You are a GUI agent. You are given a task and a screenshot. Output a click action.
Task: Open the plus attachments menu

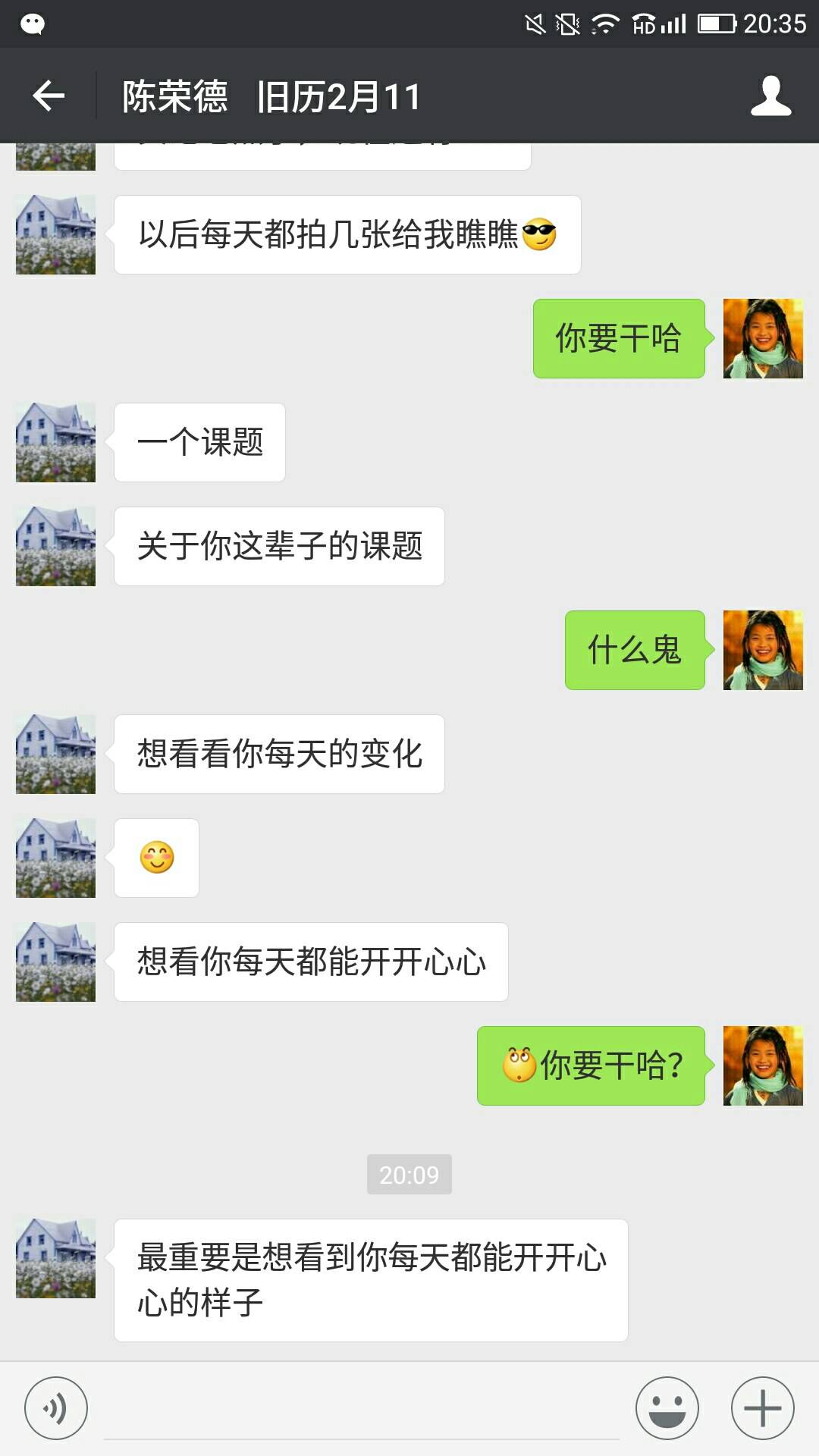tap(762, 1408)
